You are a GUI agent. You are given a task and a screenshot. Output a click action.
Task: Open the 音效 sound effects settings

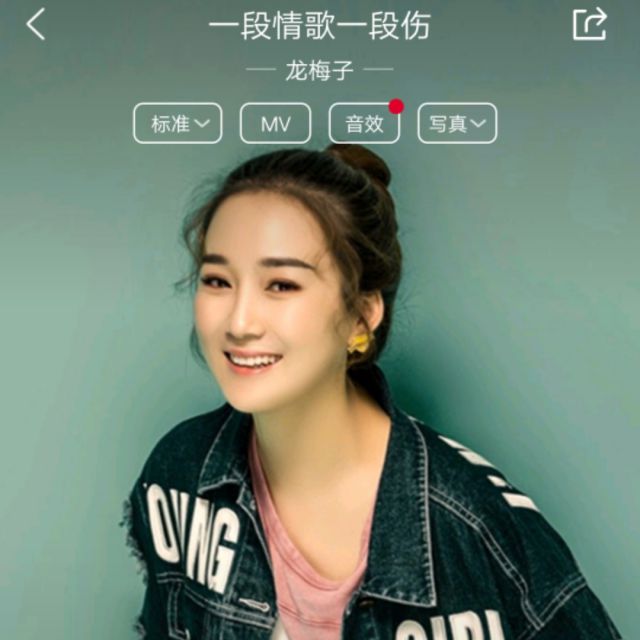(364, 124)
